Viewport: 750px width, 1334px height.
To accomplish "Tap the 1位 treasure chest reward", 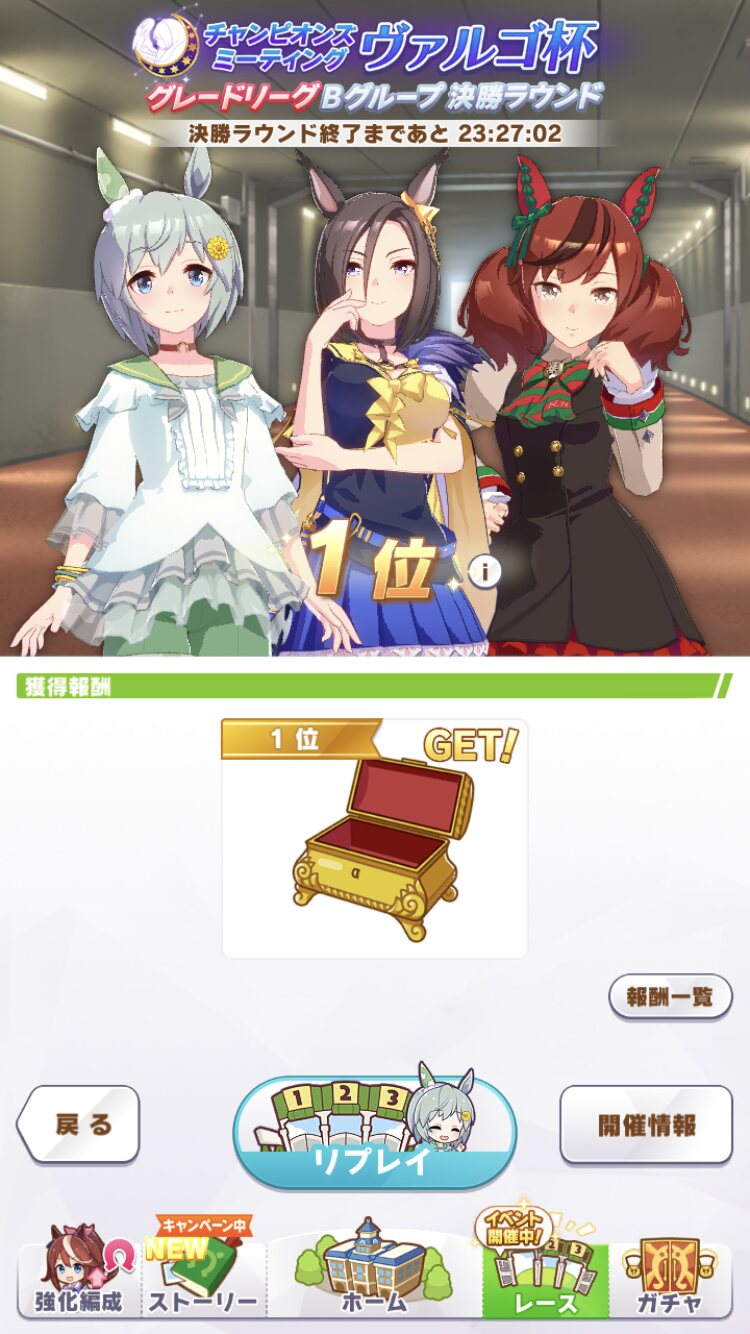I will (x=375, y=840).
